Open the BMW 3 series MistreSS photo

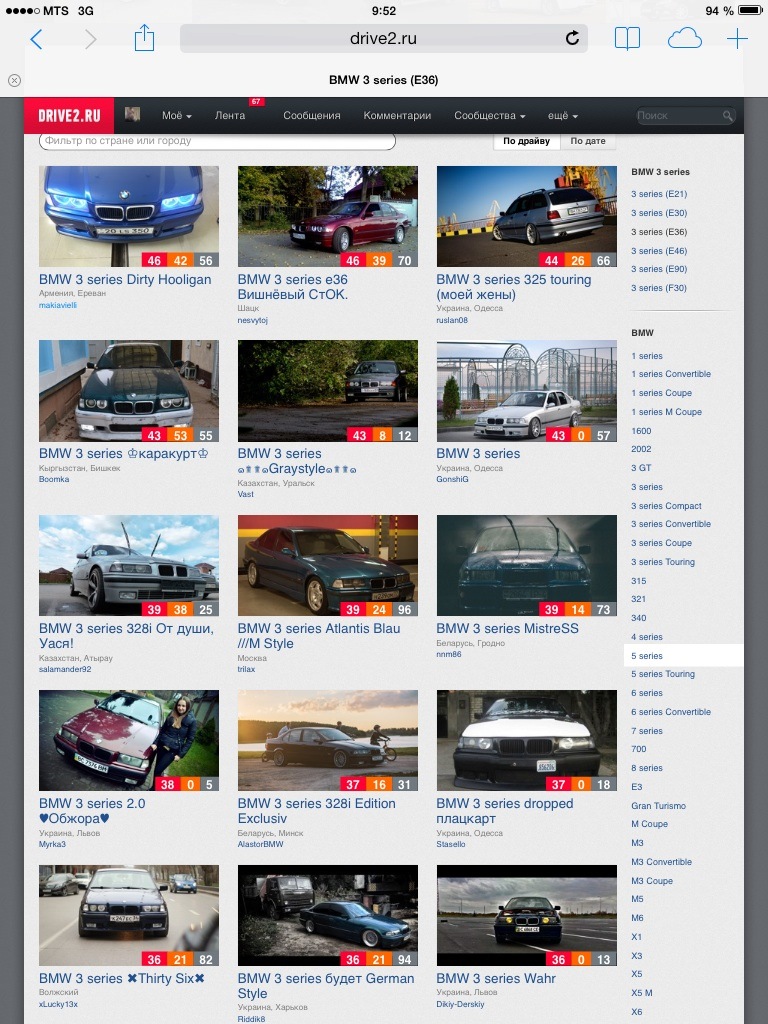(x=526, y=566)
